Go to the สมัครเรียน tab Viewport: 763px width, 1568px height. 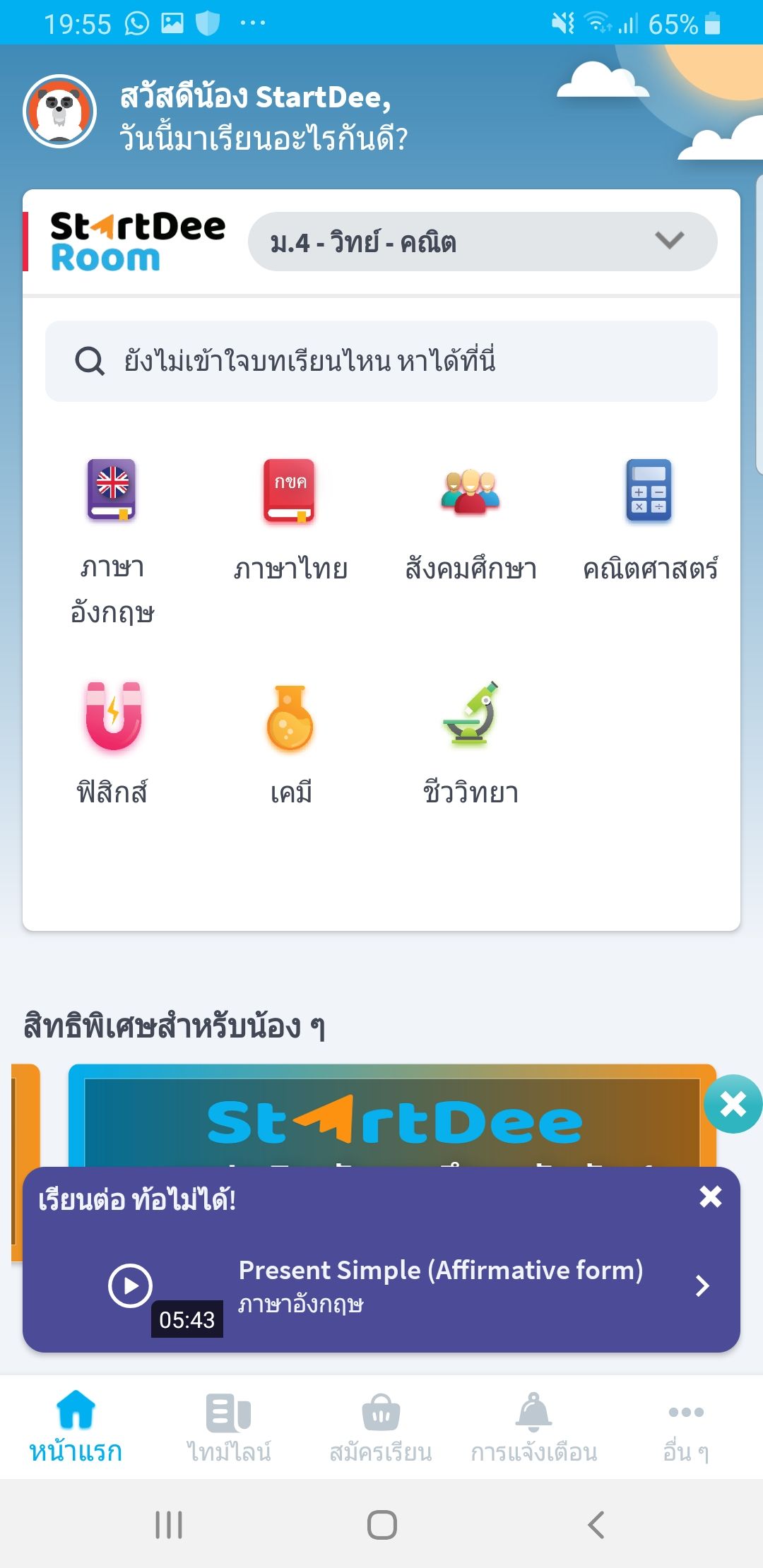pyautogui.click(x=381, y=1427)
